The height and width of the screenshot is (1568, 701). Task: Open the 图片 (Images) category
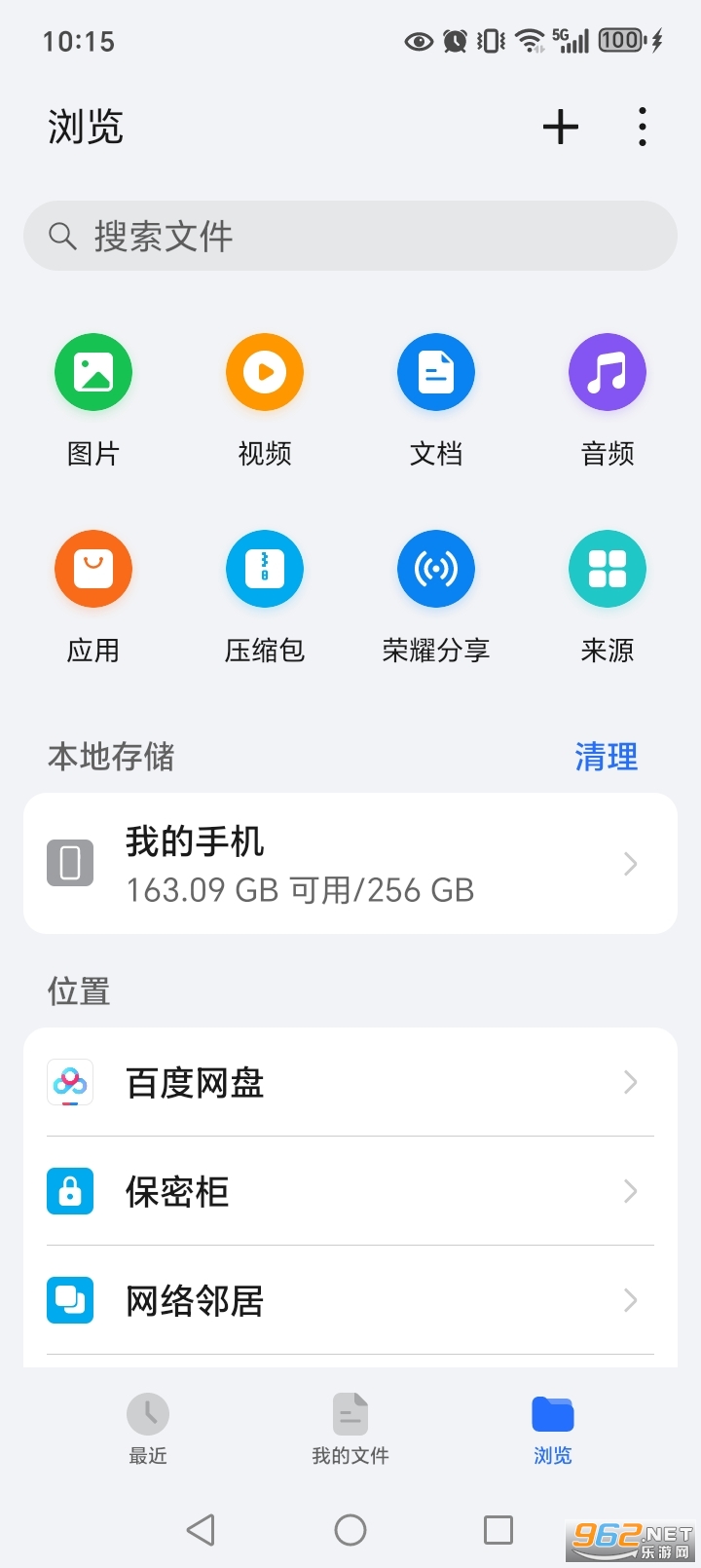(x=92, y=396)
